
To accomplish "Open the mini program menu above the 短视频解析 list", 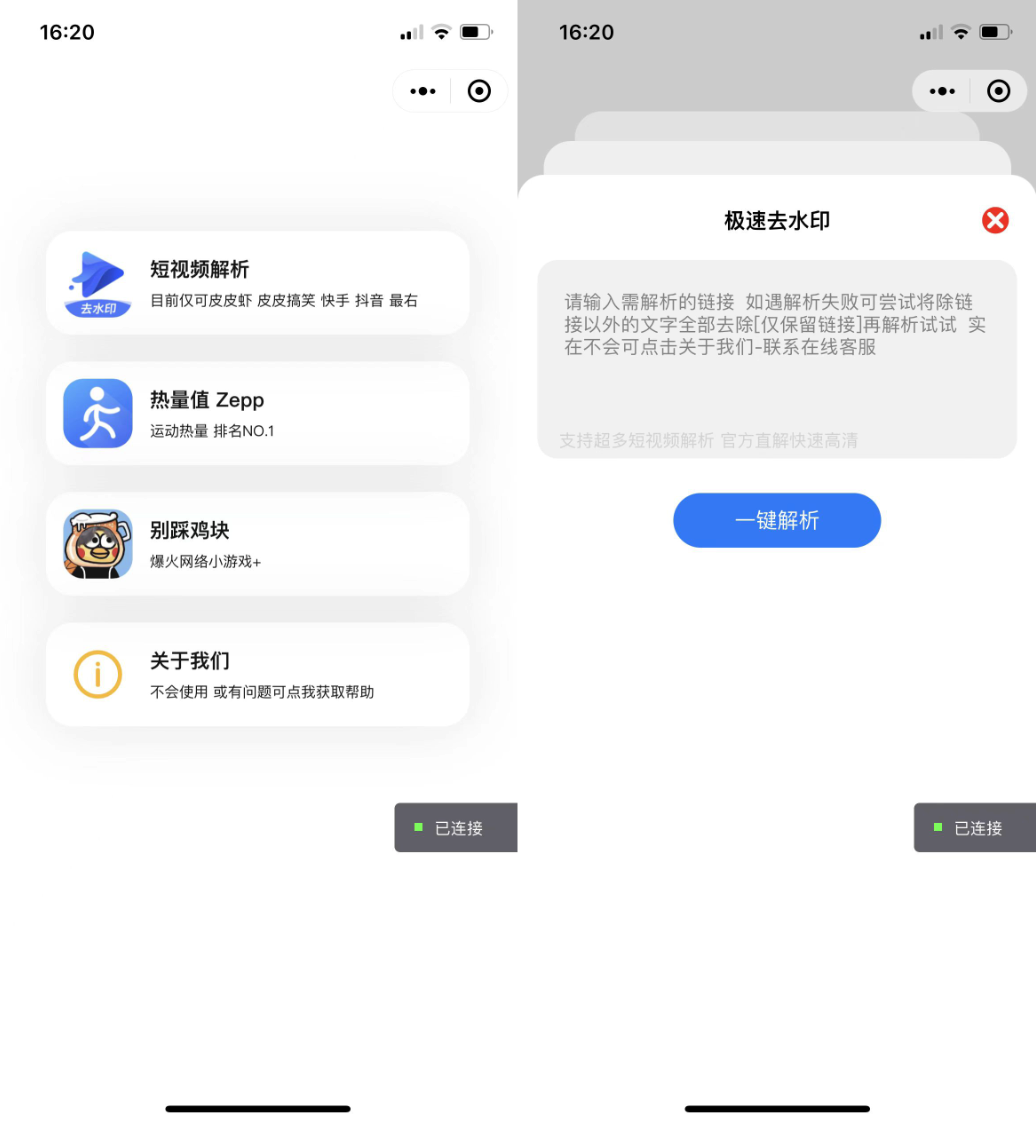I will (423, 91).
